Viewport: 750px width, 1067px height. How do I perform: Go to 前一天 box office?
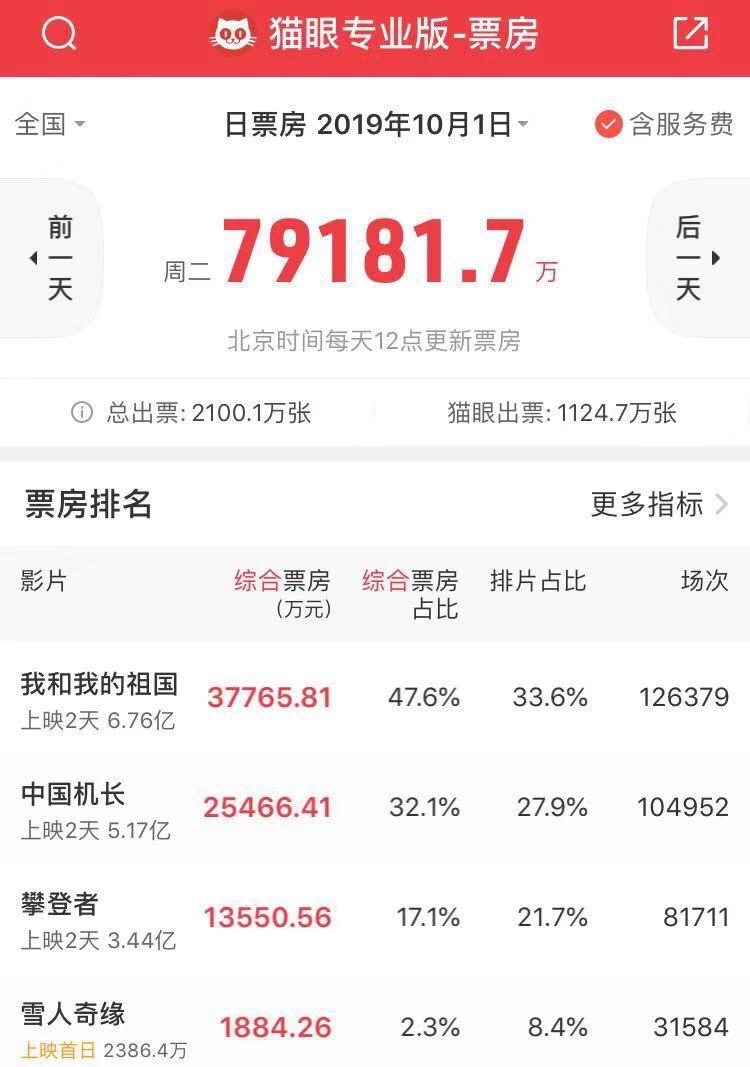[x=52, y=258]
